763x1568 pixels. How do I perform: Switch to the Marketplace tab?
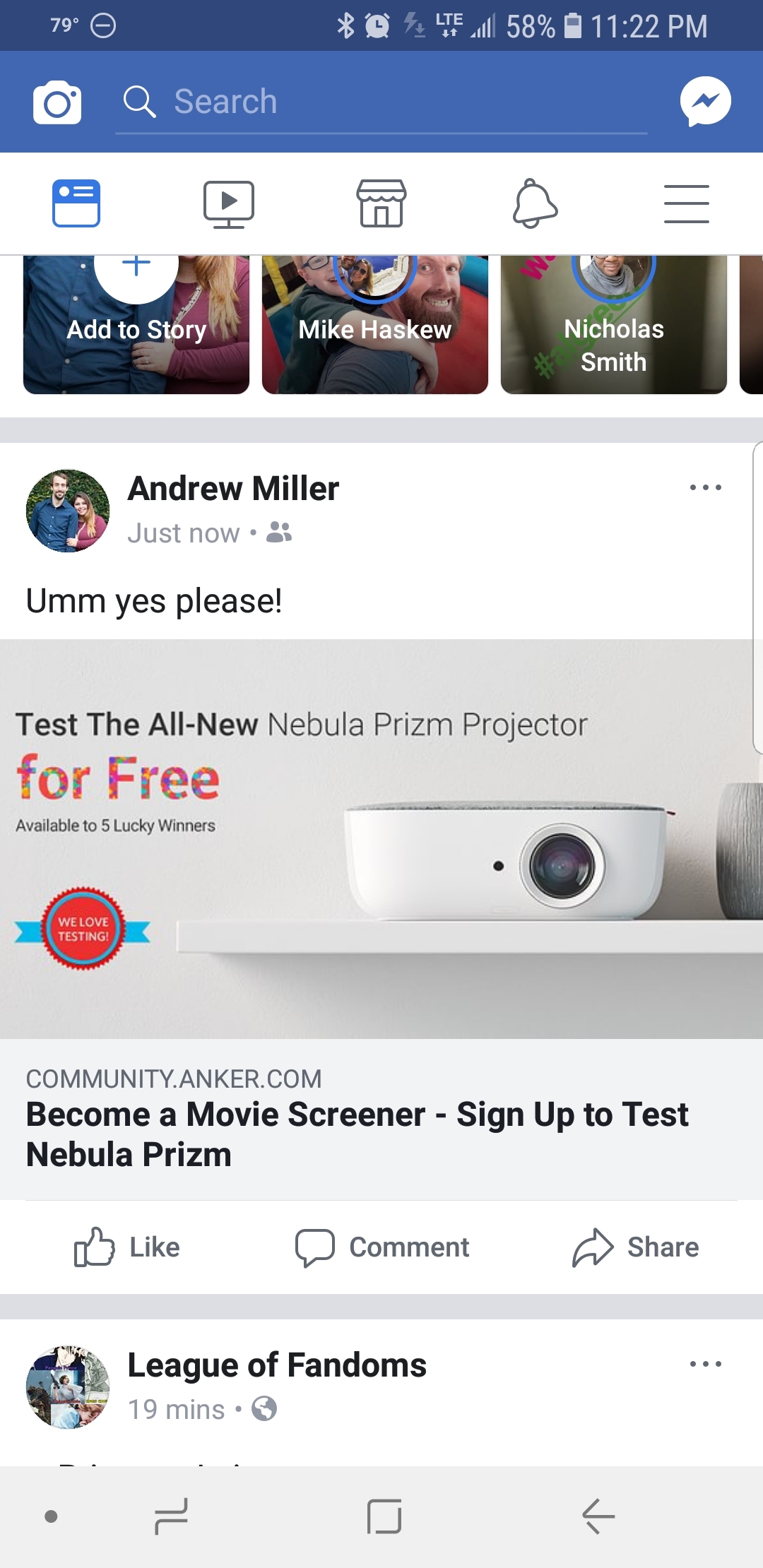pyautogui.click(x=381, y=203)
